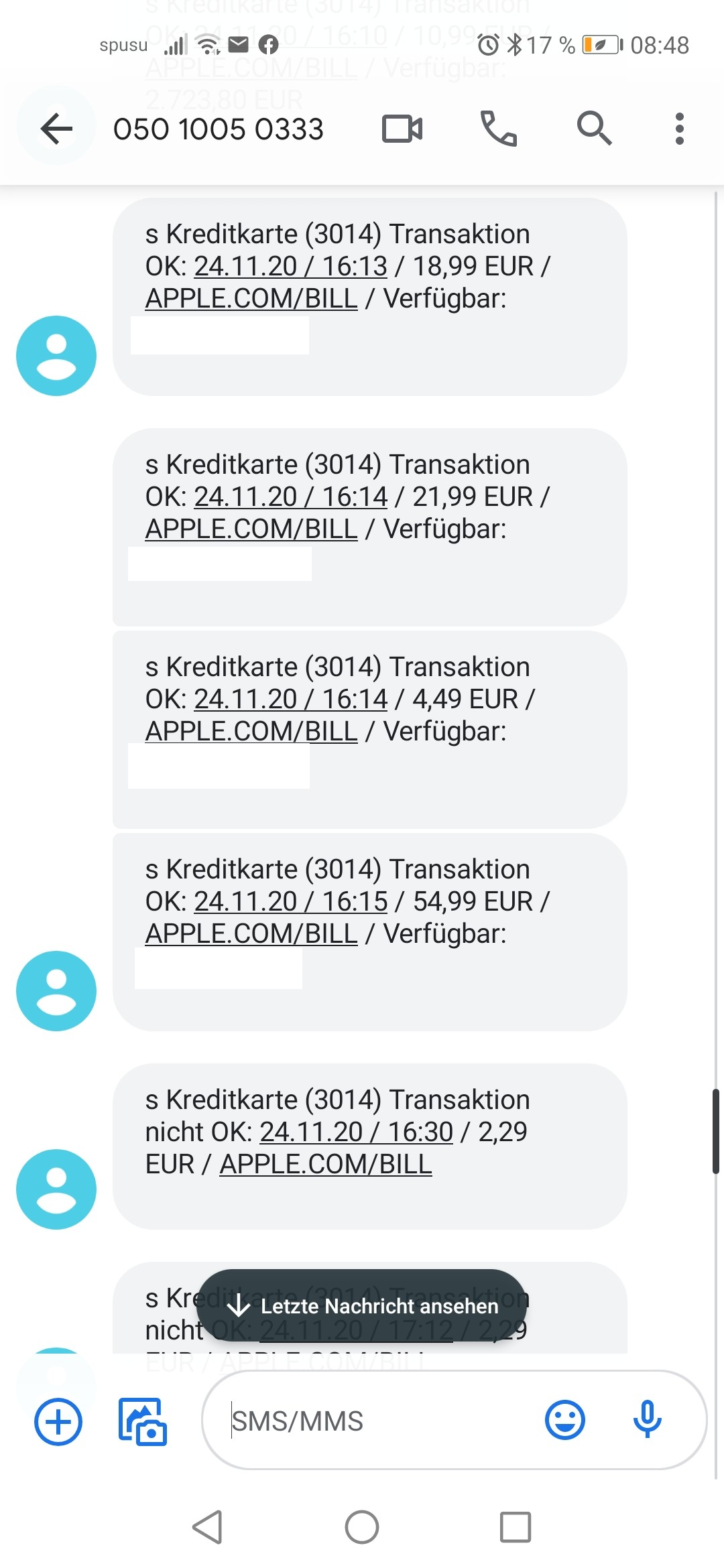Go to the home screen
The width and height of the screenshot is (724, 1568).
point(362,1527)
